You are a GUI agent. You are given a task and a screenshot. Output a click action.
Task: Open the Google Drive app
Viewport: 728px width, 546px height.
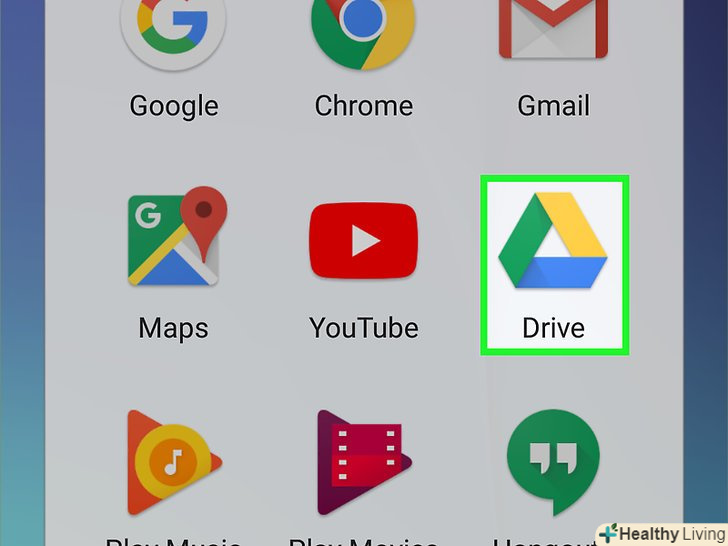[553, 243]
